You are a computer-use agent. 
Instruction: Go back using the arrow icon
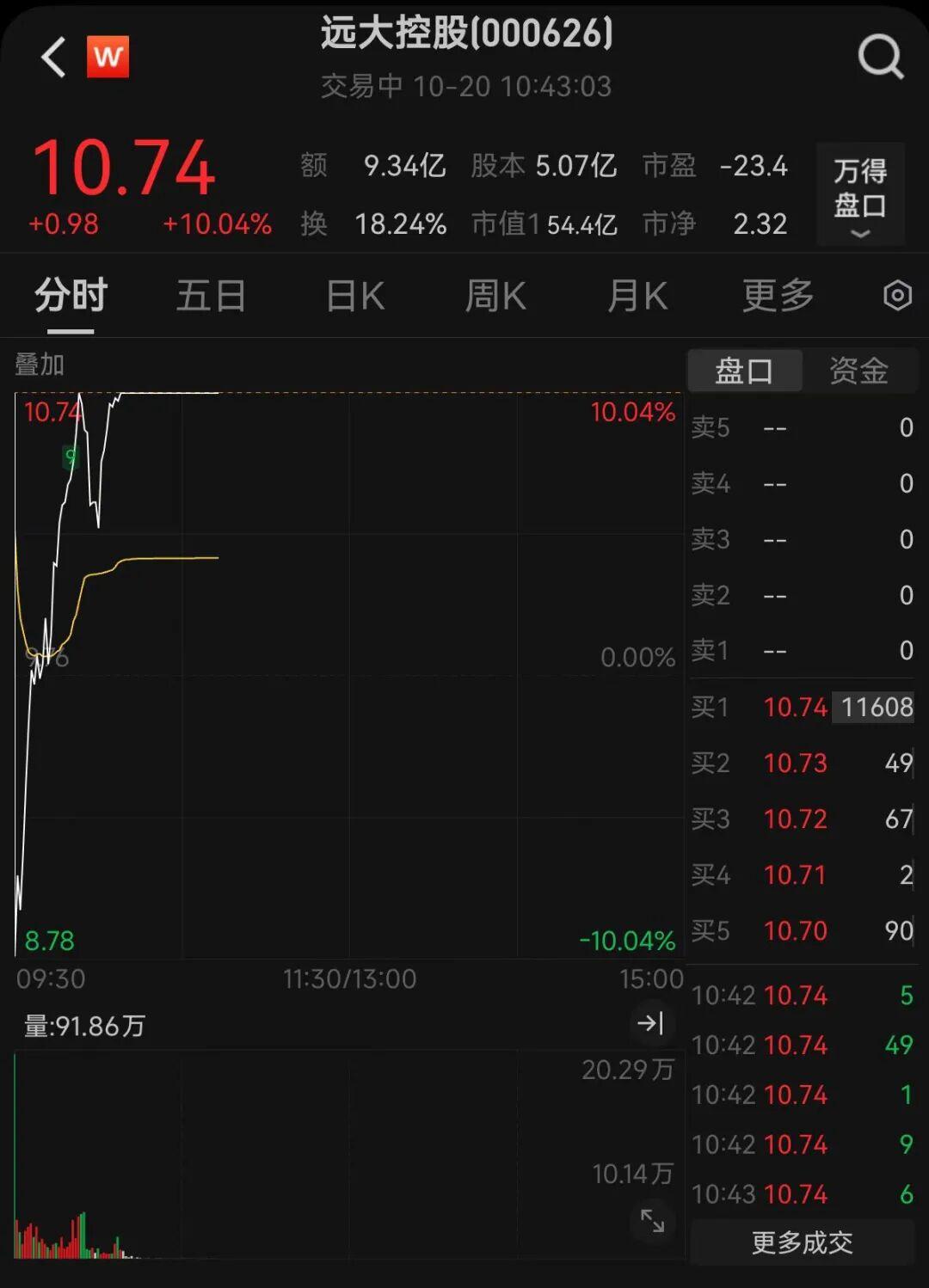(53, 58)
